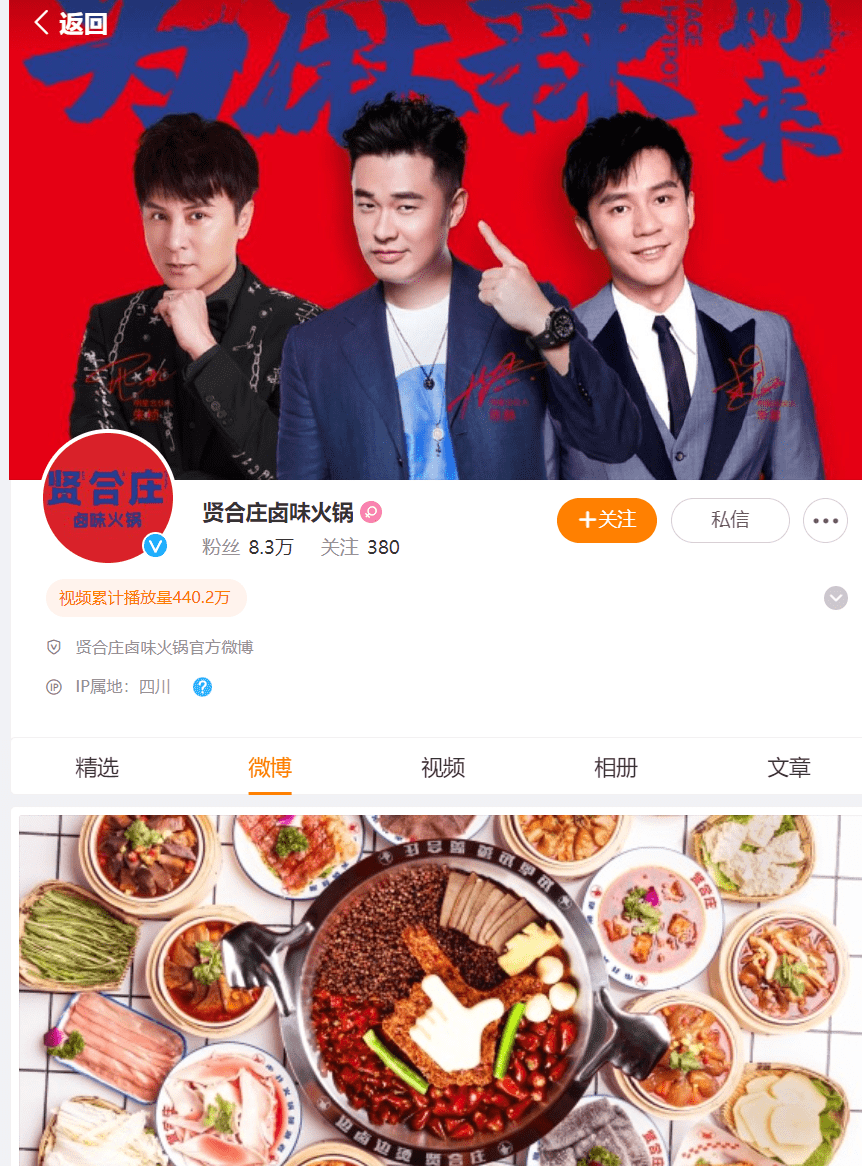This screenshot has width=862, height=1166.
Task: Send a private message via 私信
Action: (x=730, y=520)
